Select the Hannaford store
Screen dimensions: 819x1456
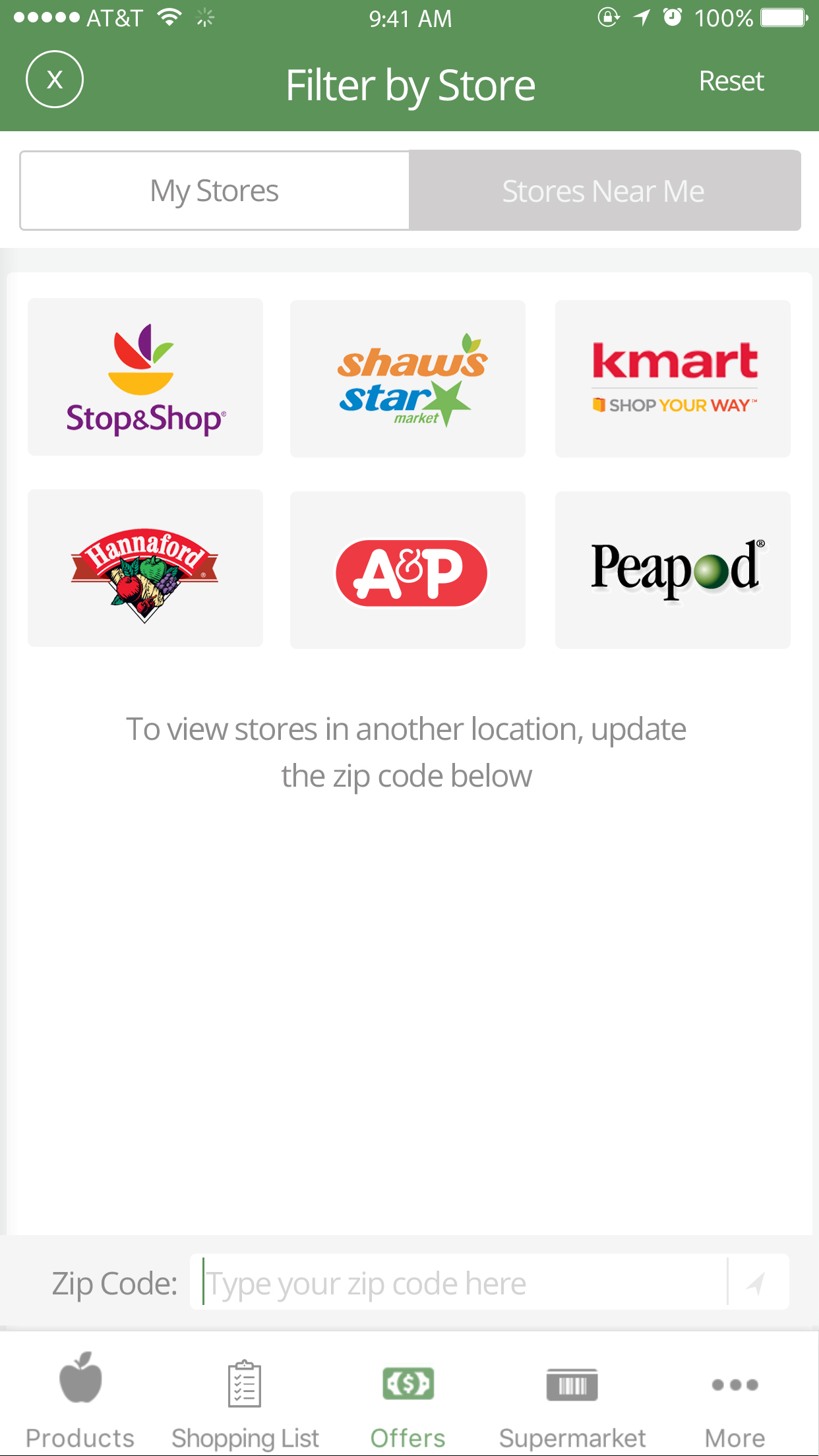(x=145, y=568)
